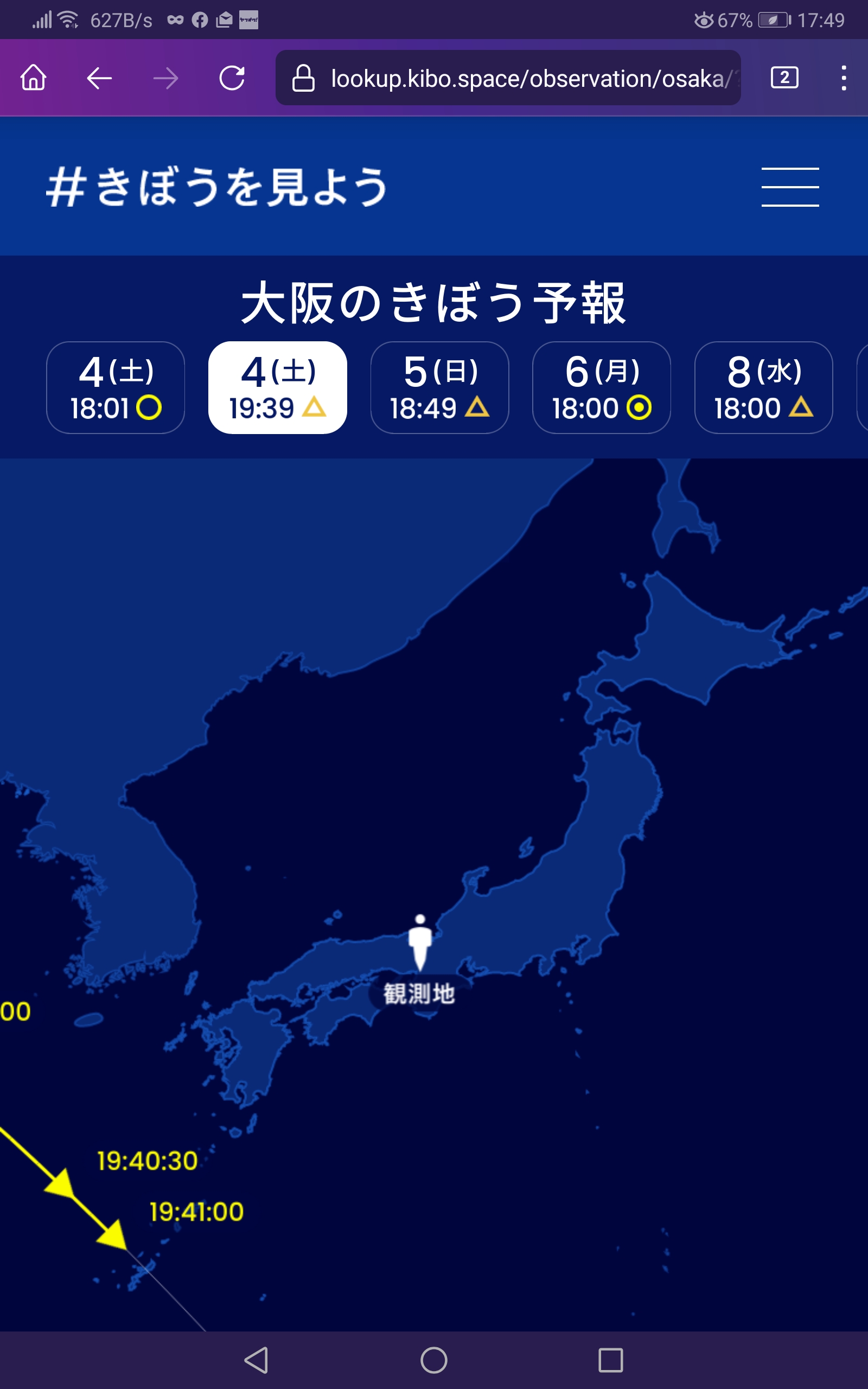The height and width of the screenshot is (1389, 868).
Task: Reload the current page
Action: coord(232,78)
